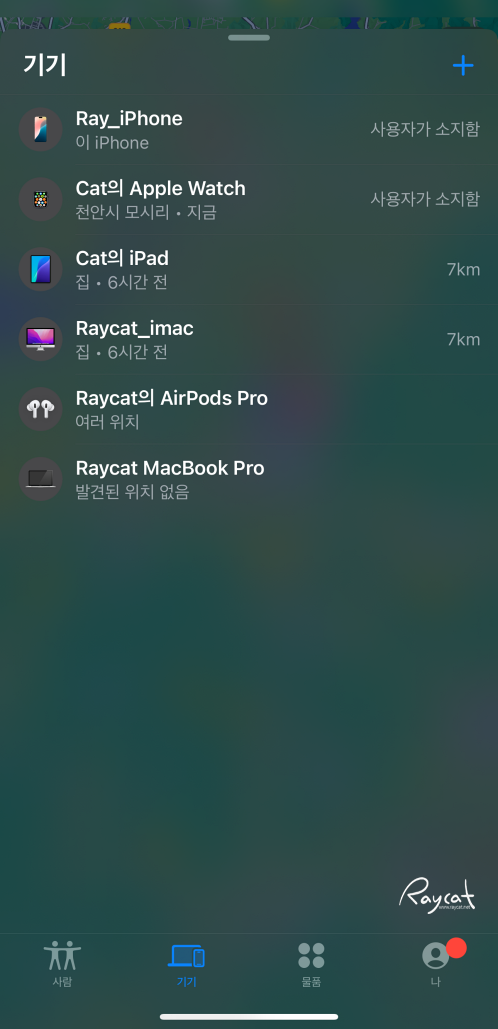Switch to the 사람 tab
Image resolution: width=498 pixels, height=1029 pixels.
pos(62,963)
